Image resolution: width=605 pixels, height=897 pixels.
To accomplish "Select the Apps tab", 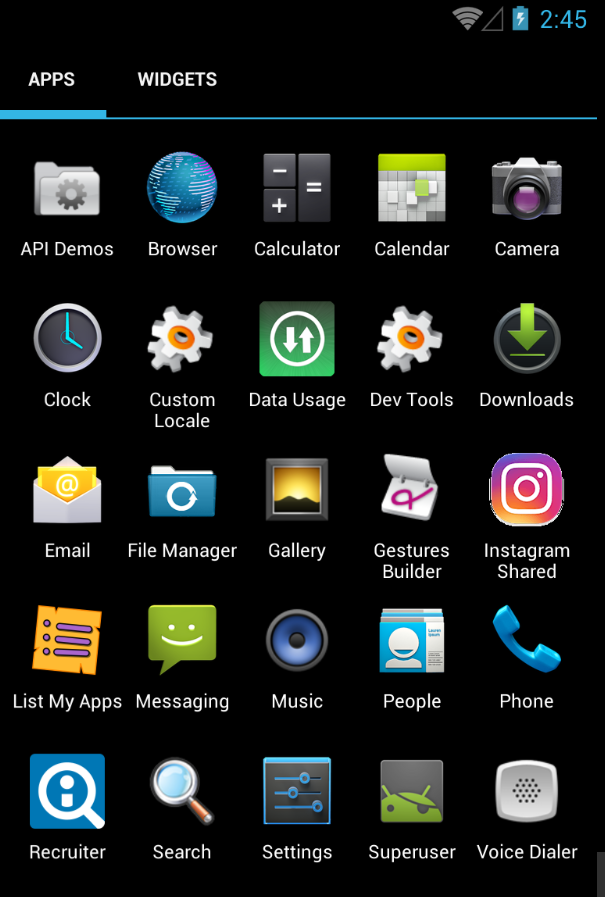I will tap(52, 80).
